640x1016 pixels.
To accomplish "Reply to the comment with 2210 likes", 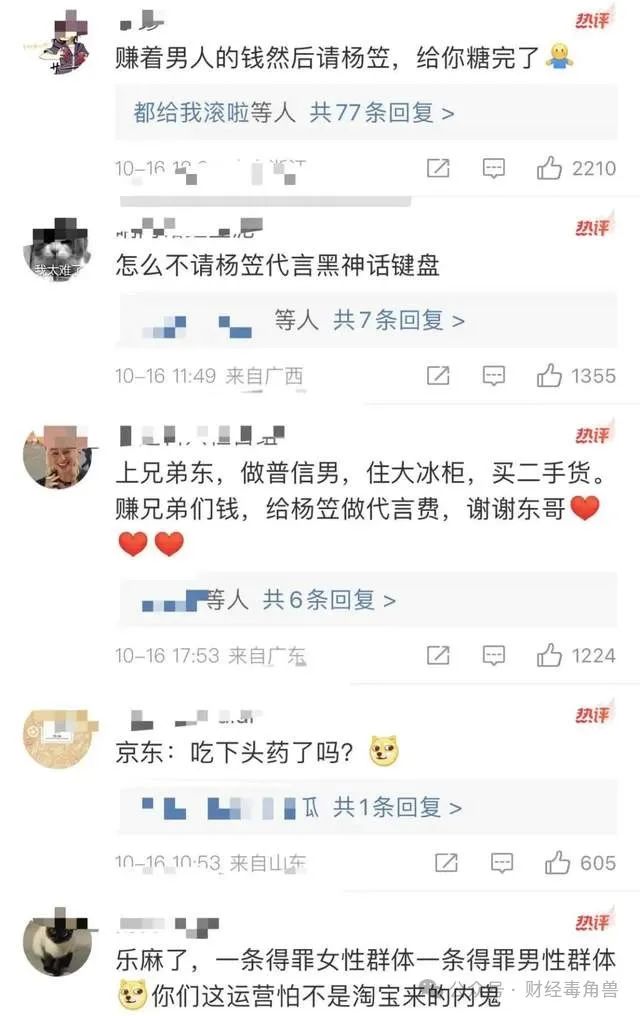I will click(493, 168).
